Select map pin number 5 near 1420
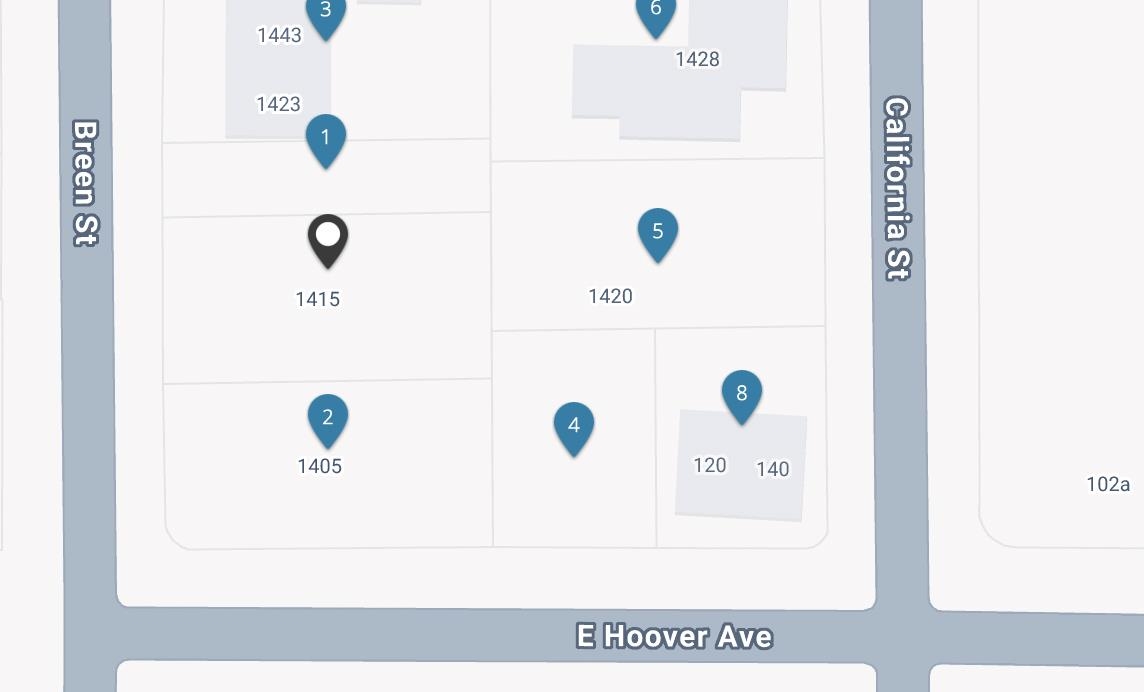This screenshot has width=1144, height=692. 657,231
